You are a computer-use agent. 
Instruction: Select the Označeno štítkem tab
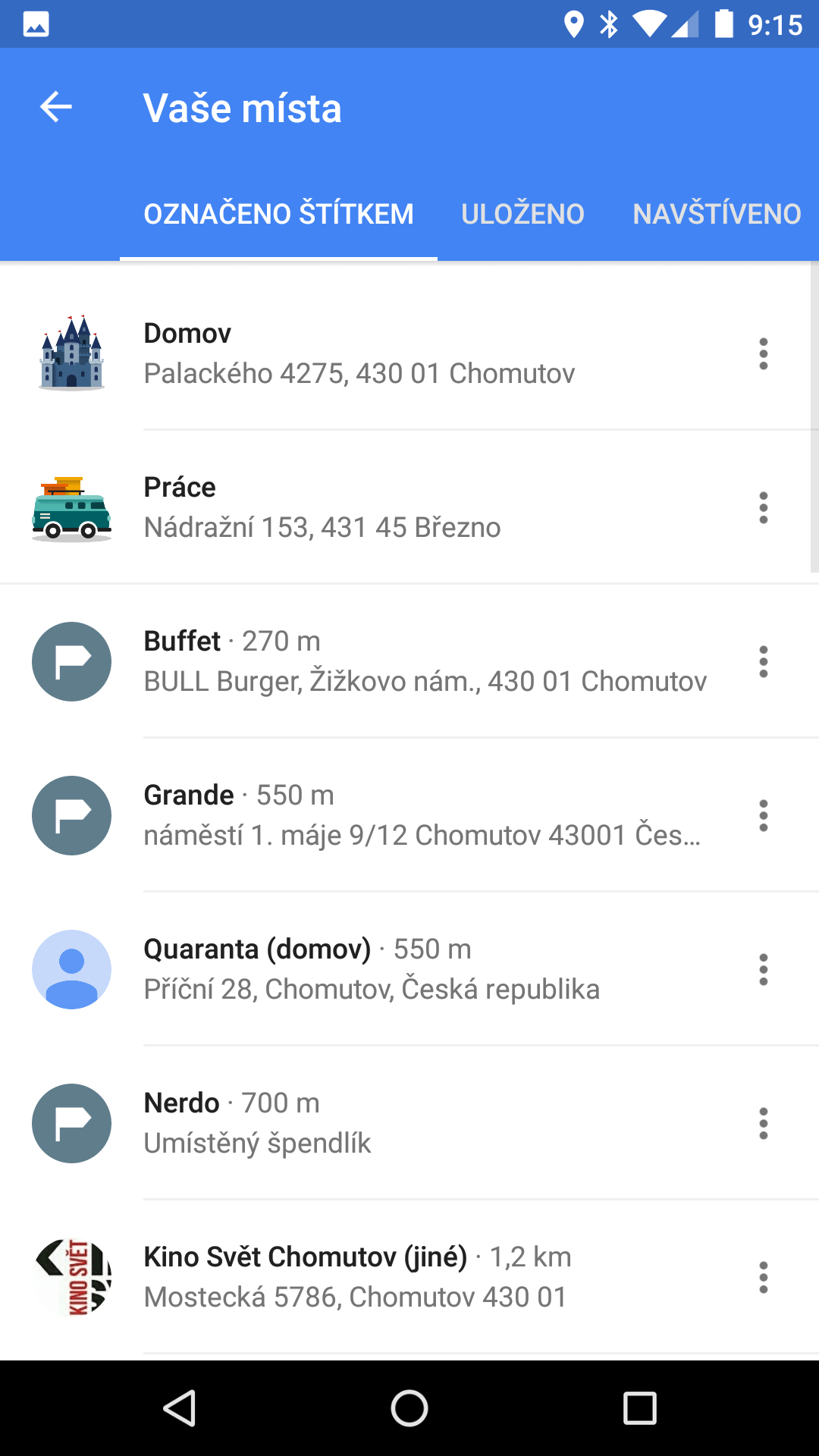point(278,214)
